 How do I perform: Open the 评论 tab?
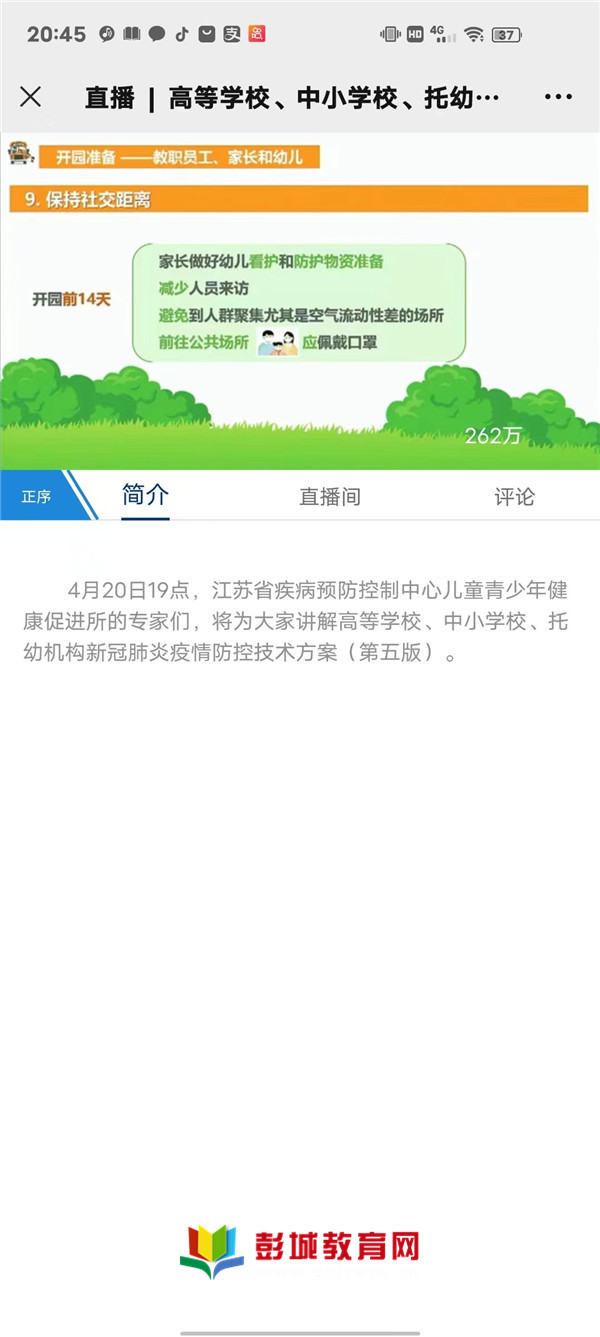click(514, 497)
